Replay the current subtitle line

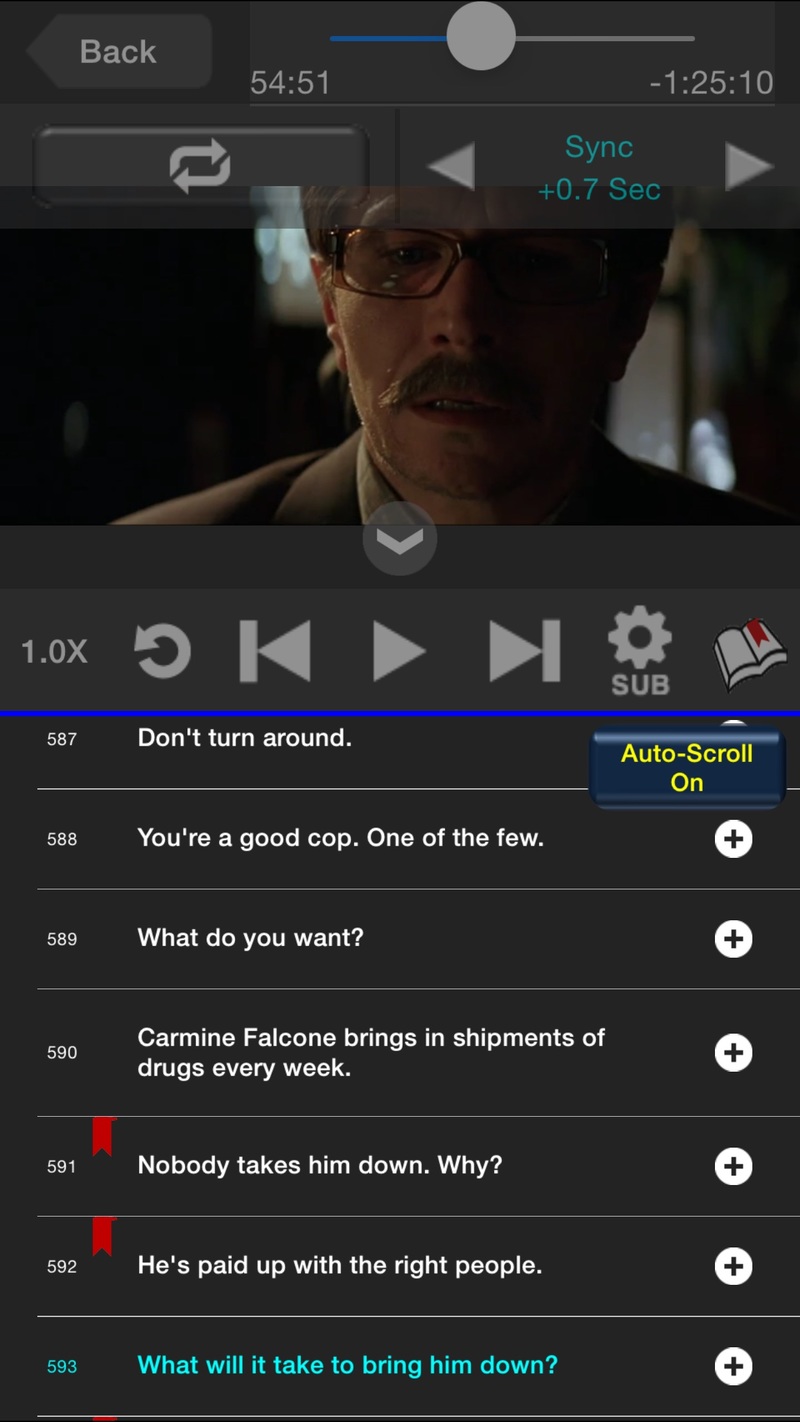tap(163, 652)
